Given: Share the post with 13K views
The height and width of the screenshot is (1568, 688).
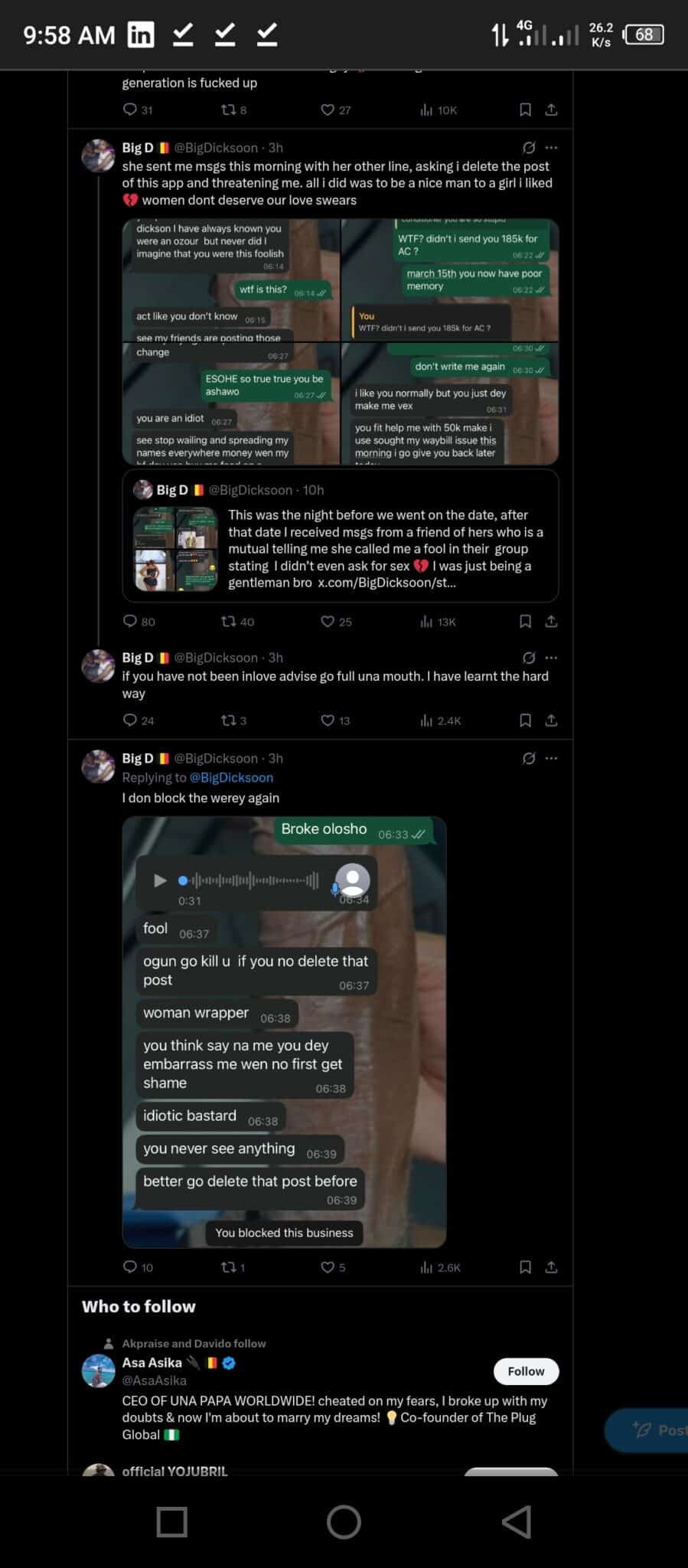Looking at the screenshot, I should (551, 622).
